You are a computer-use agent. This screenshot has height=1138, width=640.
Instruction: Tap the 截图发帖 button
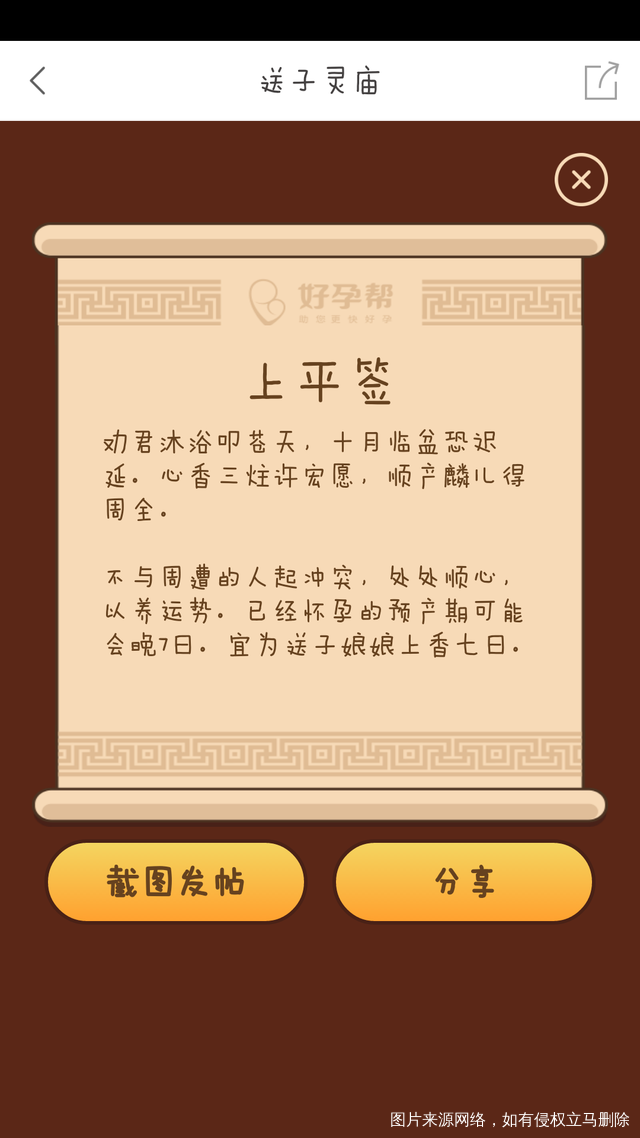[x=176, y=882]
